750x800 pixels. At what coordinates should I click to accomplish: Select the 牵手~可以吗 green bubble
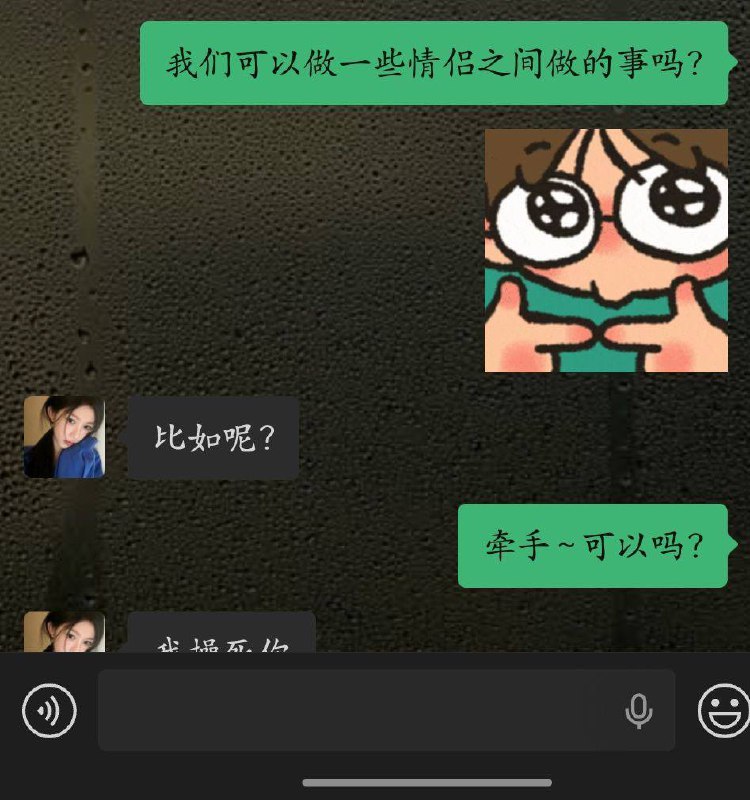(592, 545)
